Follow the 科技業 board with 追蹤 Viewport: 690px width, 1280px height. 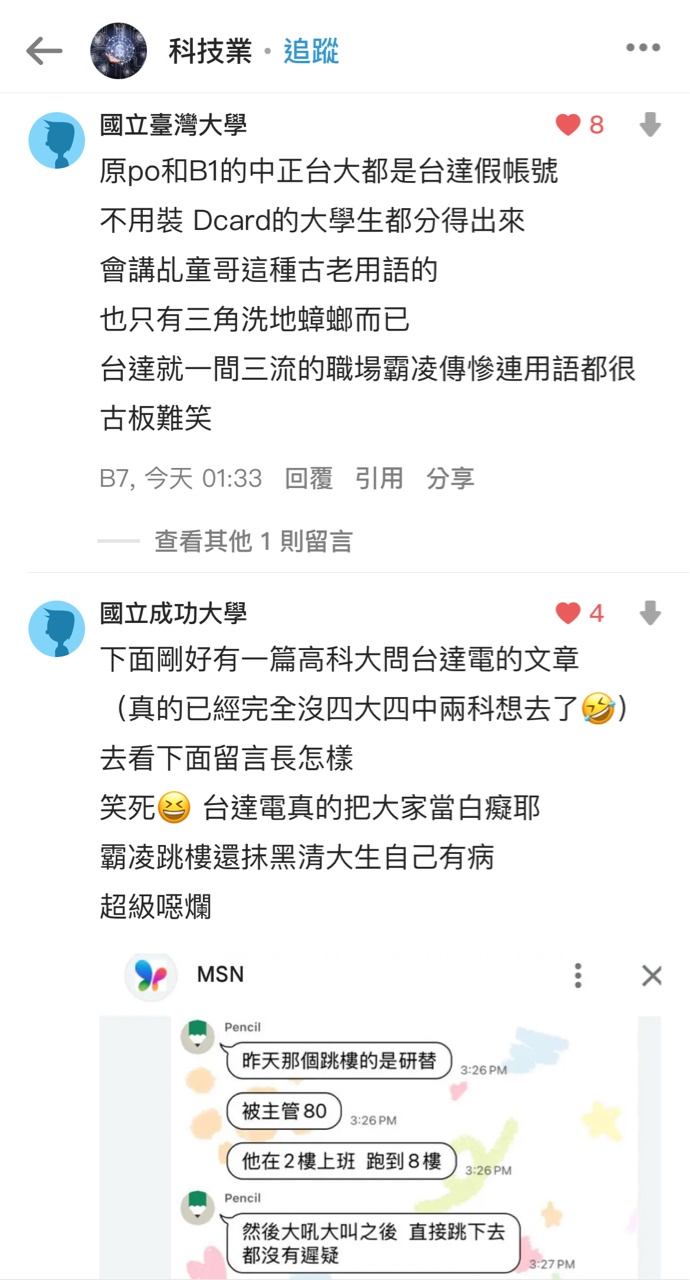(311, 51)
